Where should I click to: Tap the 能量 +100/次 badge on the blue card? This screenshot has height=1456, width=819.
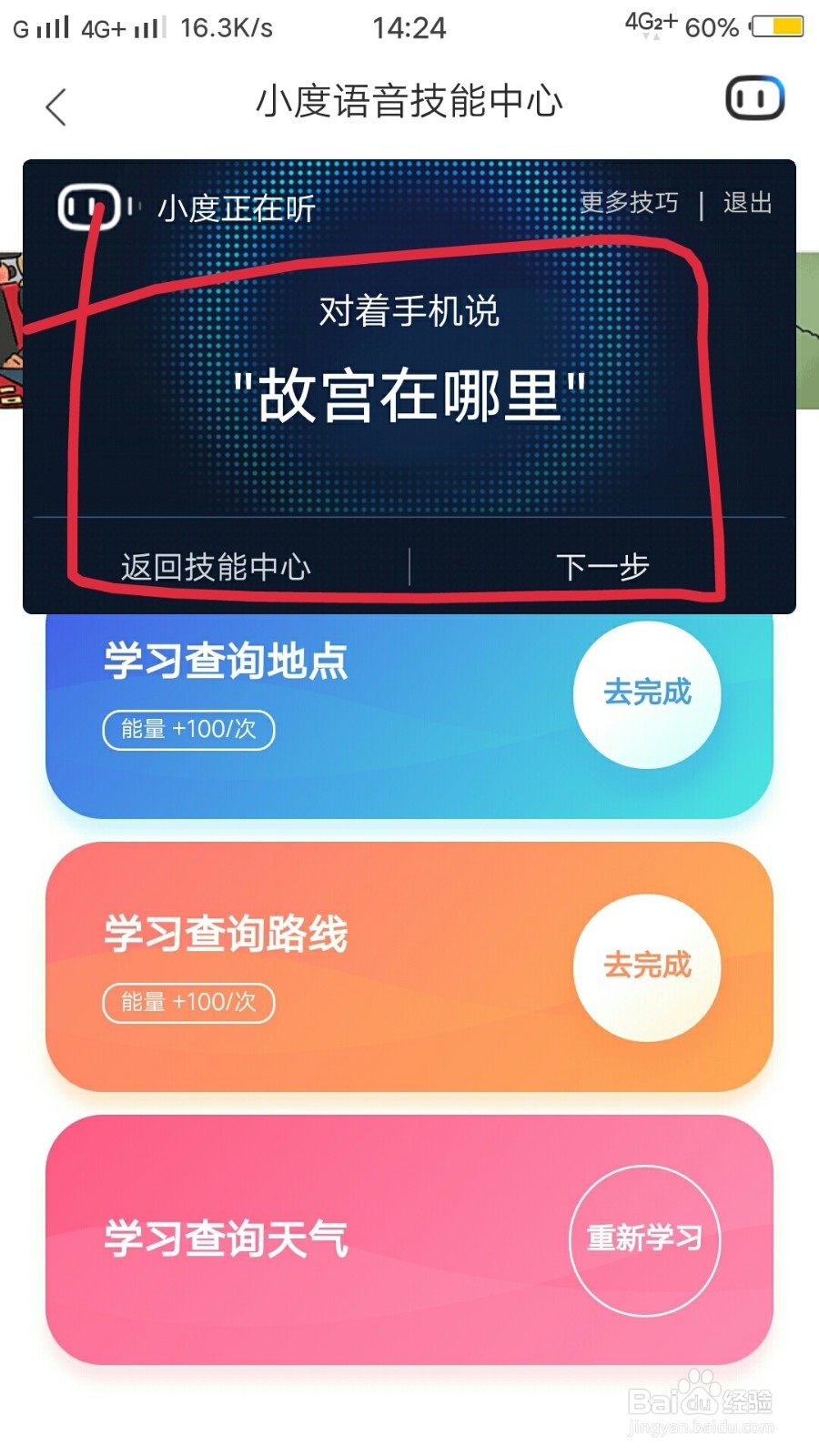[187, 729]
